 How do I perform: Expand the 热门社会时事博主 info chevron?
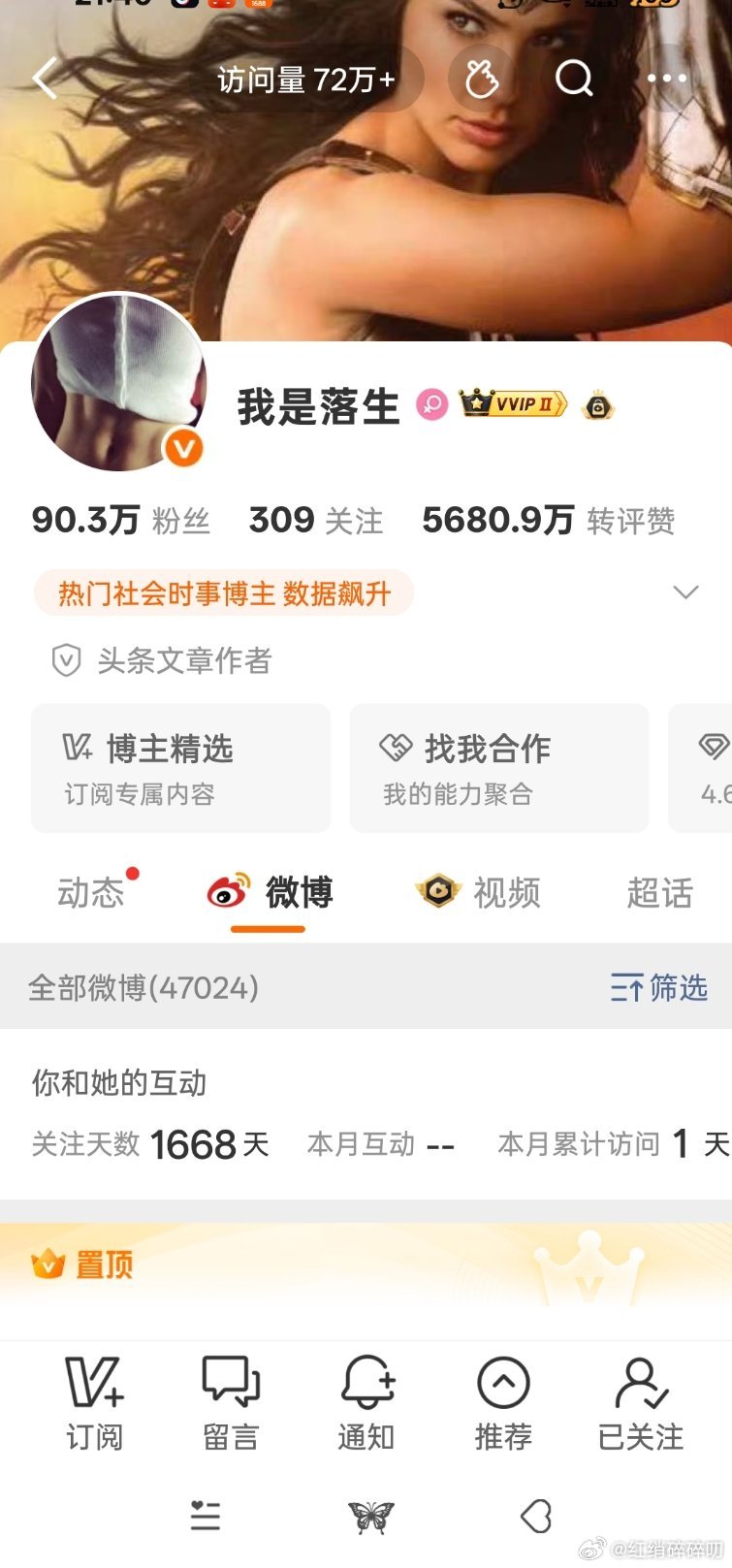686,592
